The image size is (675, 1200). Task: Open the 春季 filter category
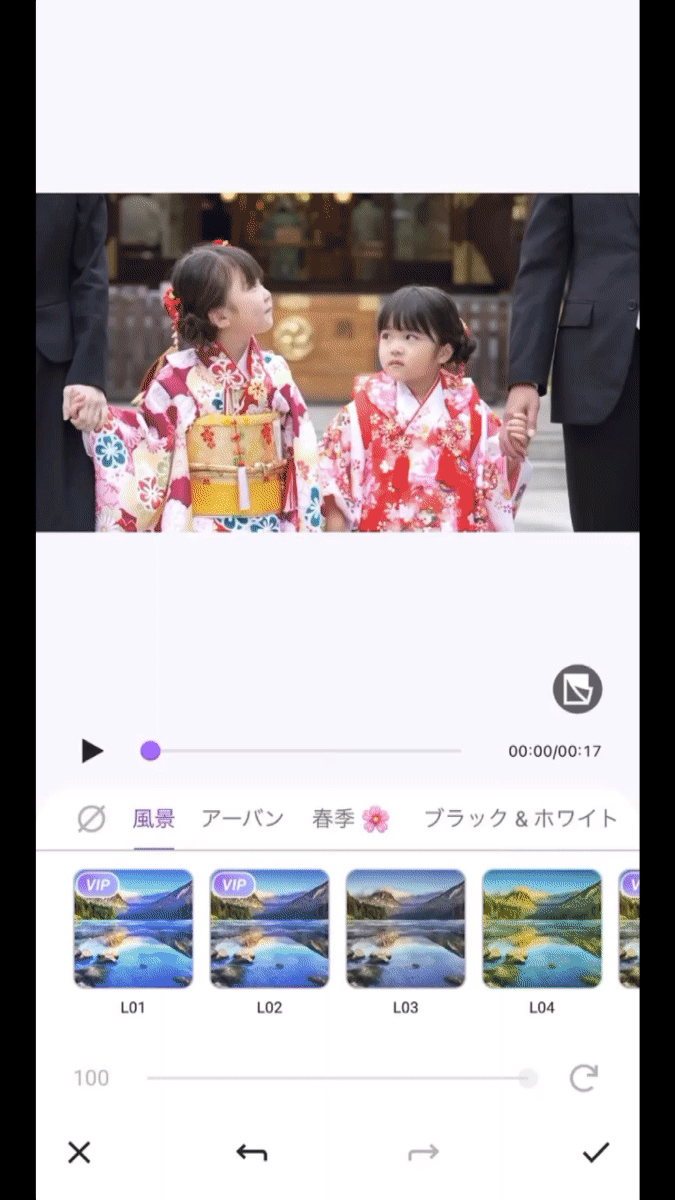click(350, 819)
